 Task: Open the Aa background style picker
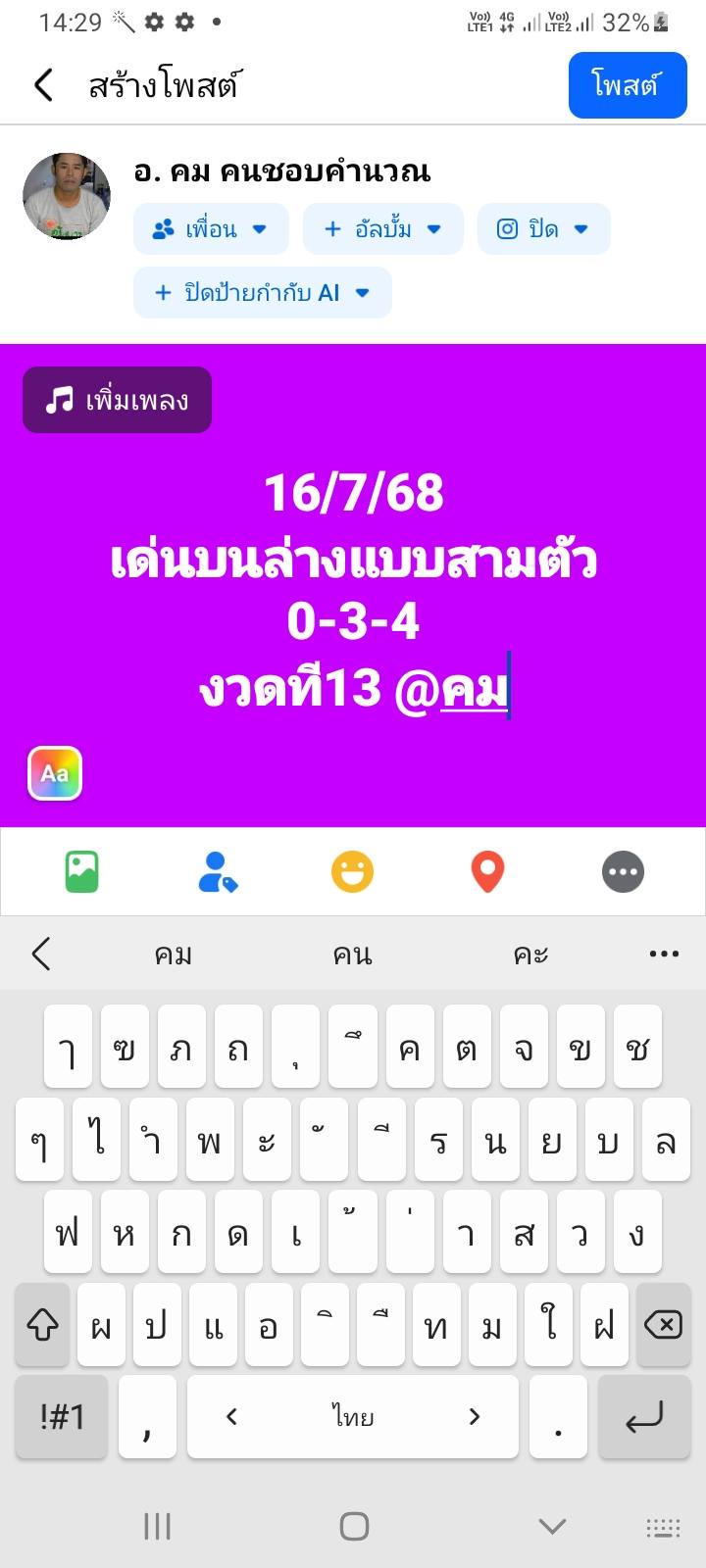pyautogui.click(x=55, y=773)
